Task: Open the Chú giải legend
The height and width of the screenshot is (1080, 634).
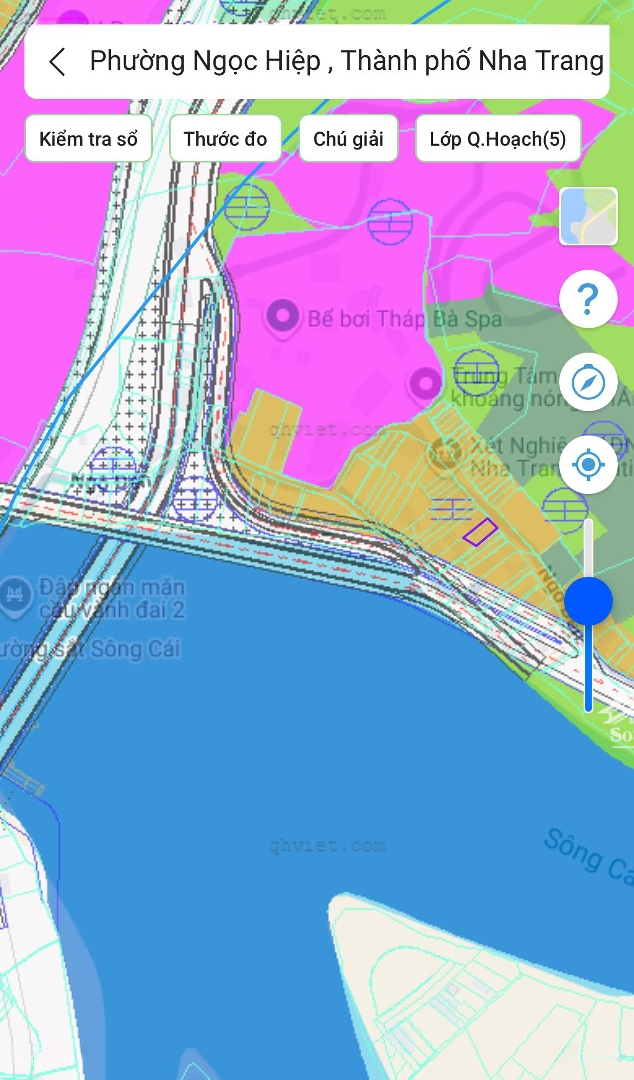Action: coord(348,139)
